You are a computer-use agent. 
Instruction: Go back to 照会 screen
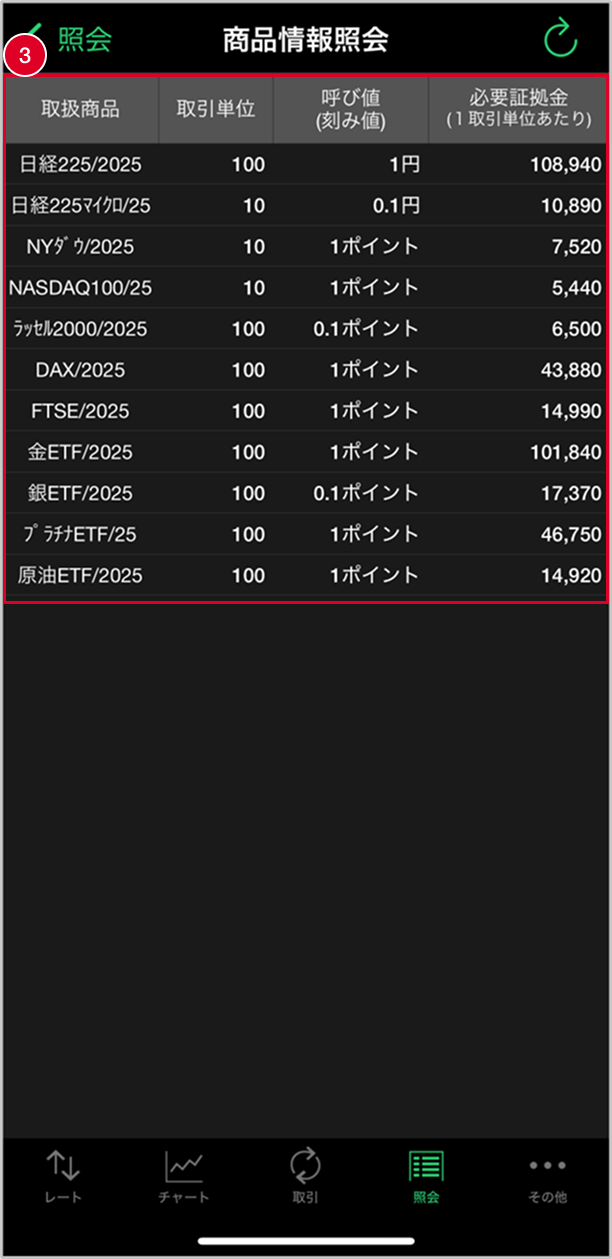point(70,39)
